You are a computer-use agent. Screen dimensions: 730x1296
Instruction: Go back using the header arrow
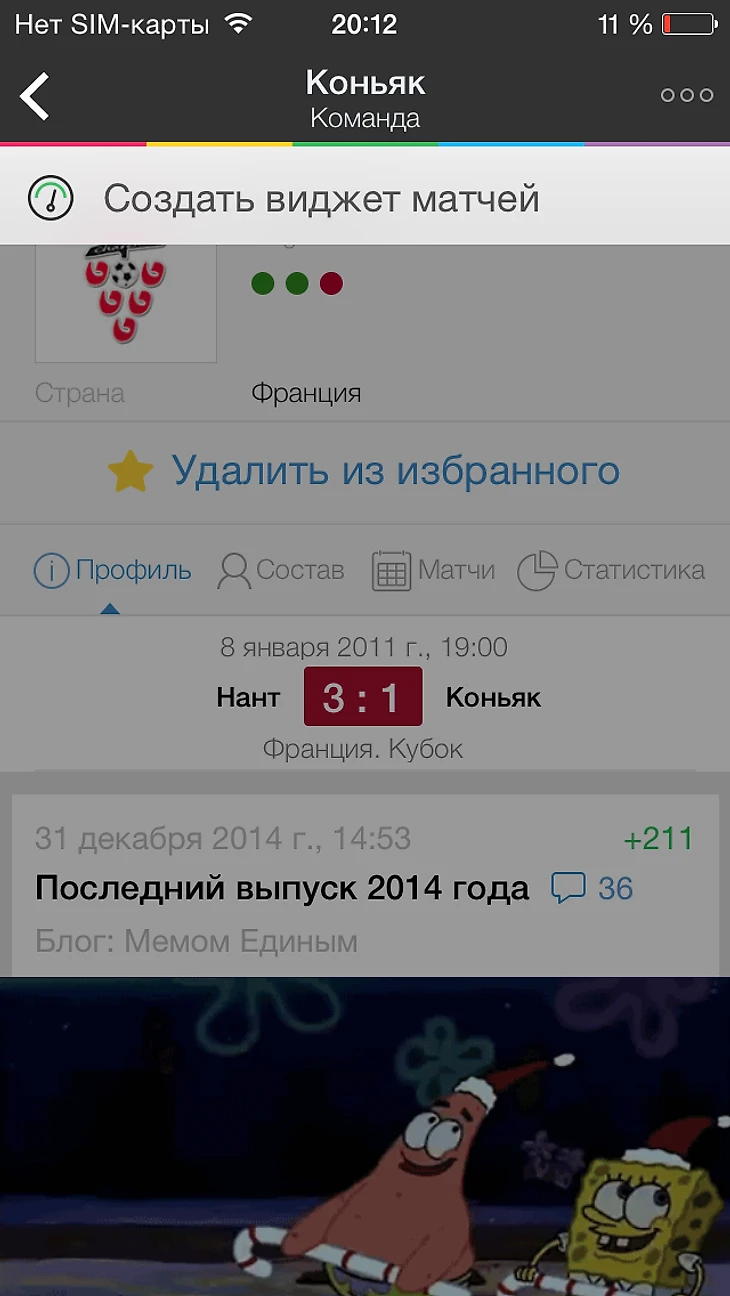pos(35,97)
